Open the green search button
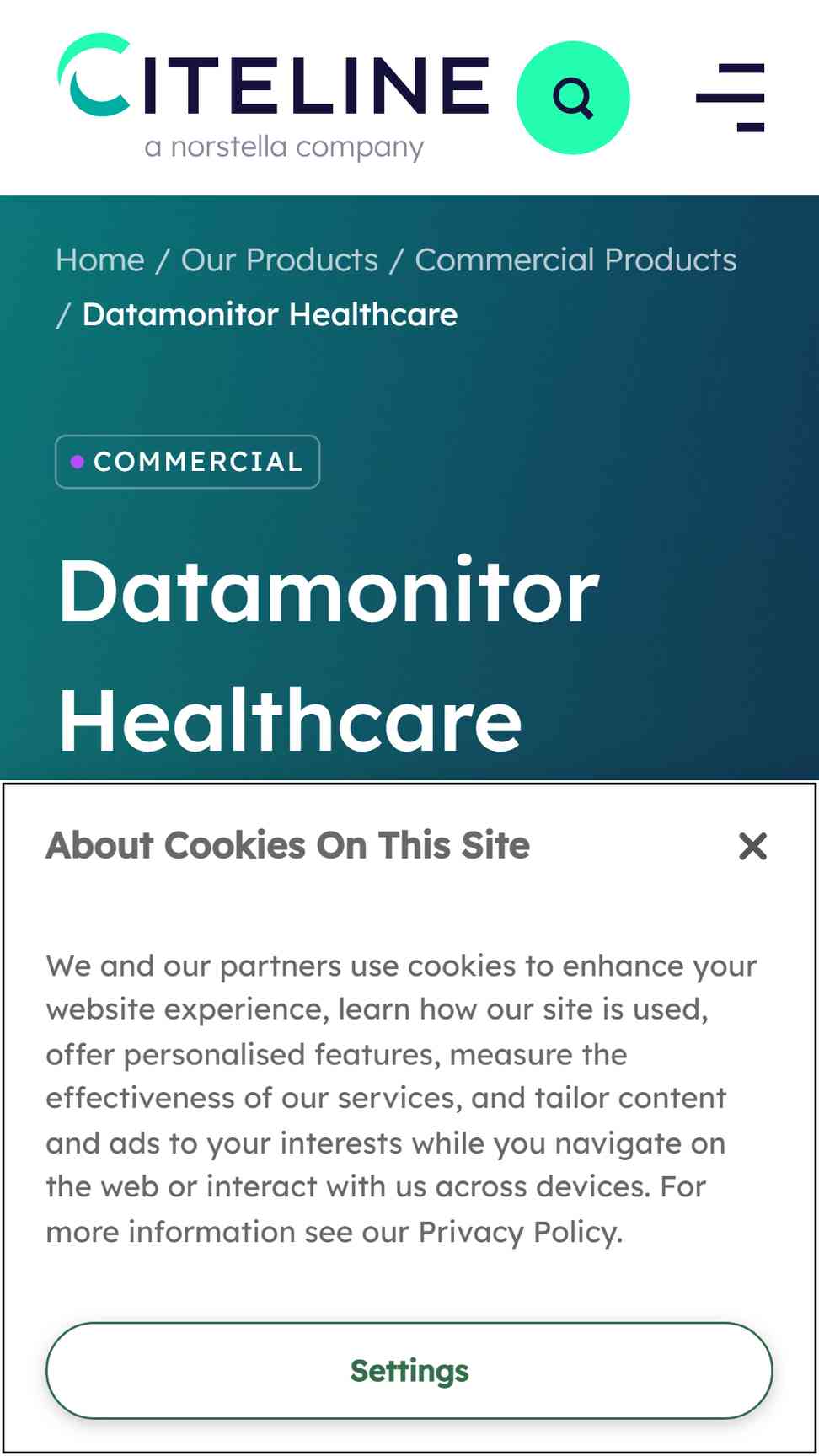The height and width of the screenshot is (1456, 819). coord(573,98)
